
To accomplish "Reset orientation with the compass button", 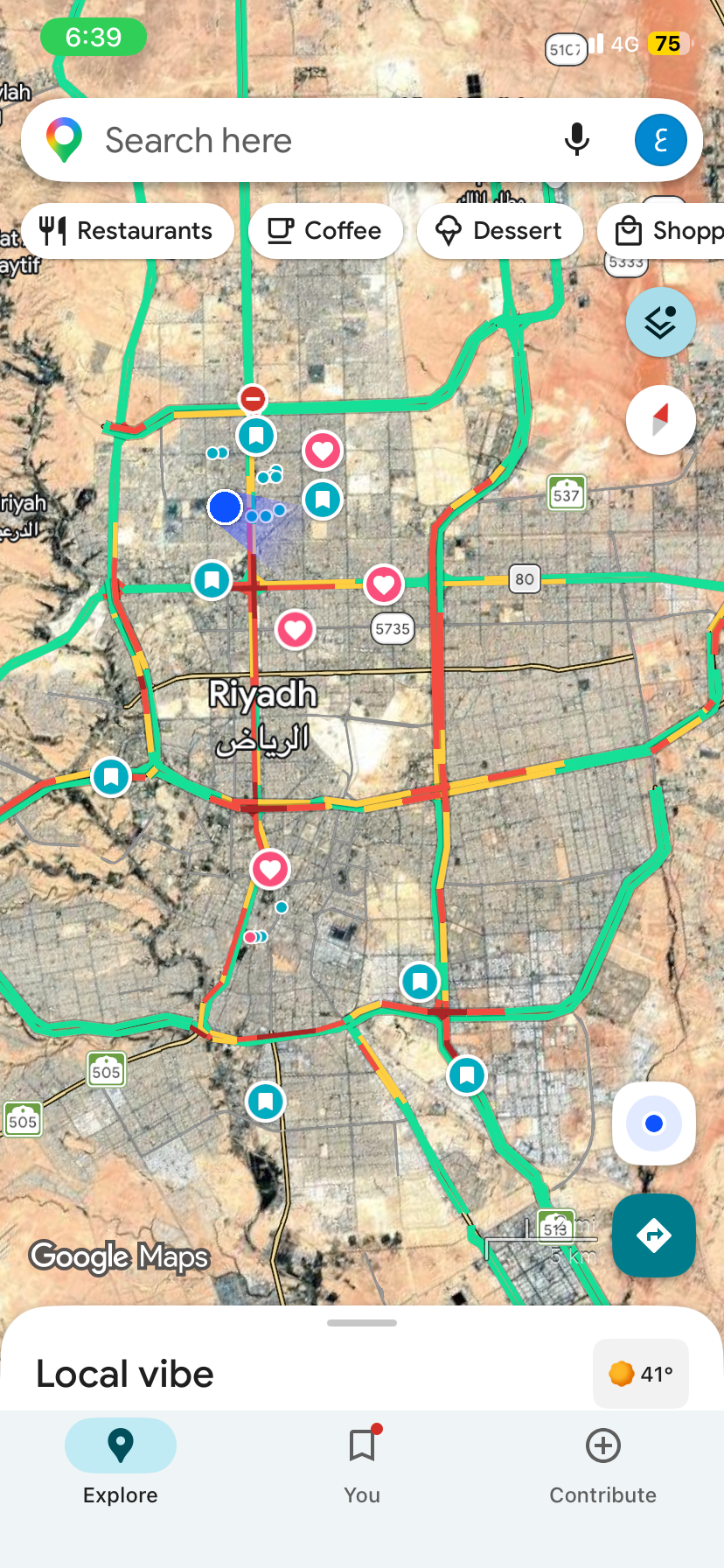I will (x=661, y=420).
